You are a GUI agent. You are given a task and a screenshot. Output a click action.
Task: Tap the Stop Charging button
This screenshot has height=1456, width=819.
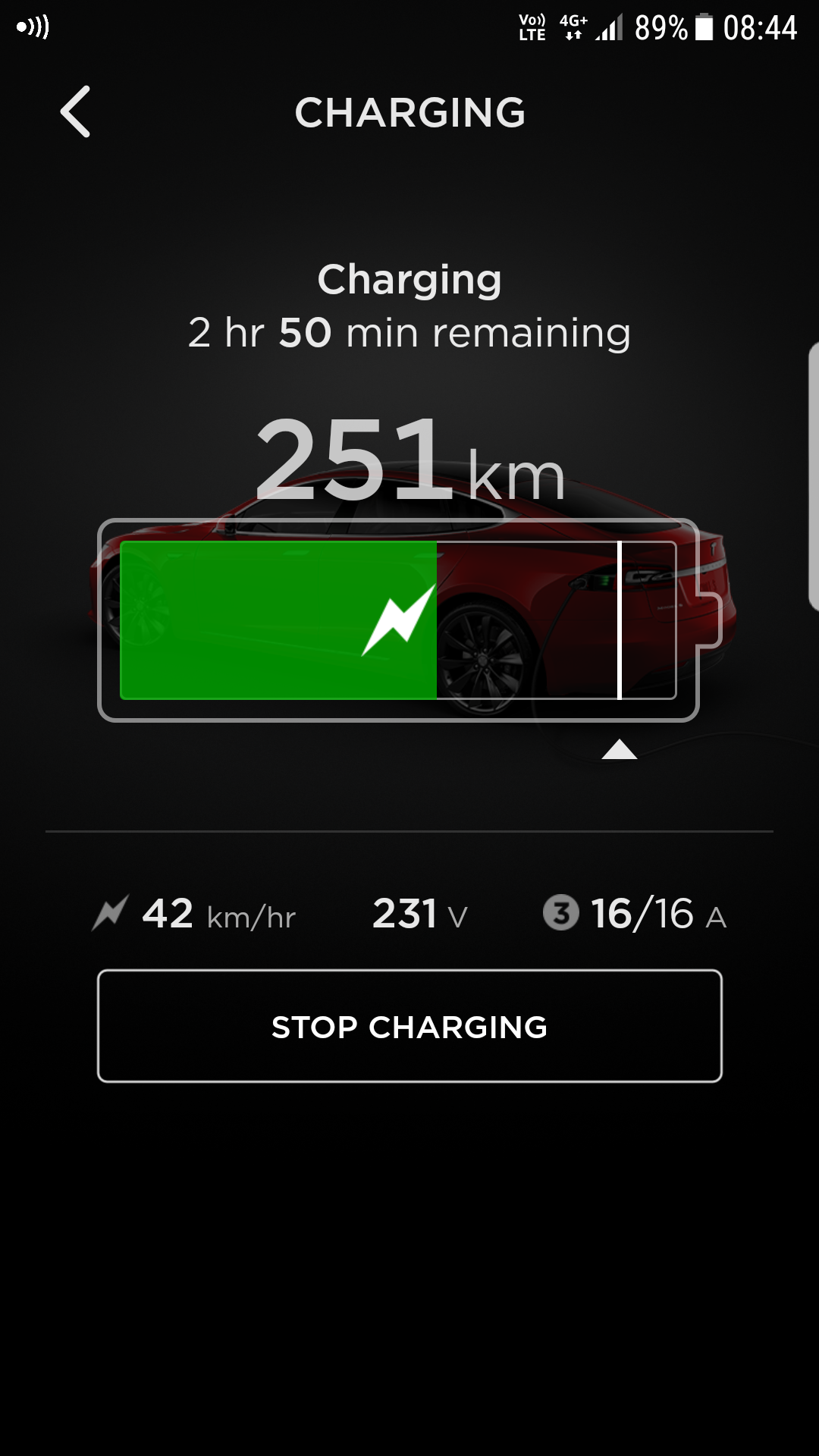[x=409, y=1026]
